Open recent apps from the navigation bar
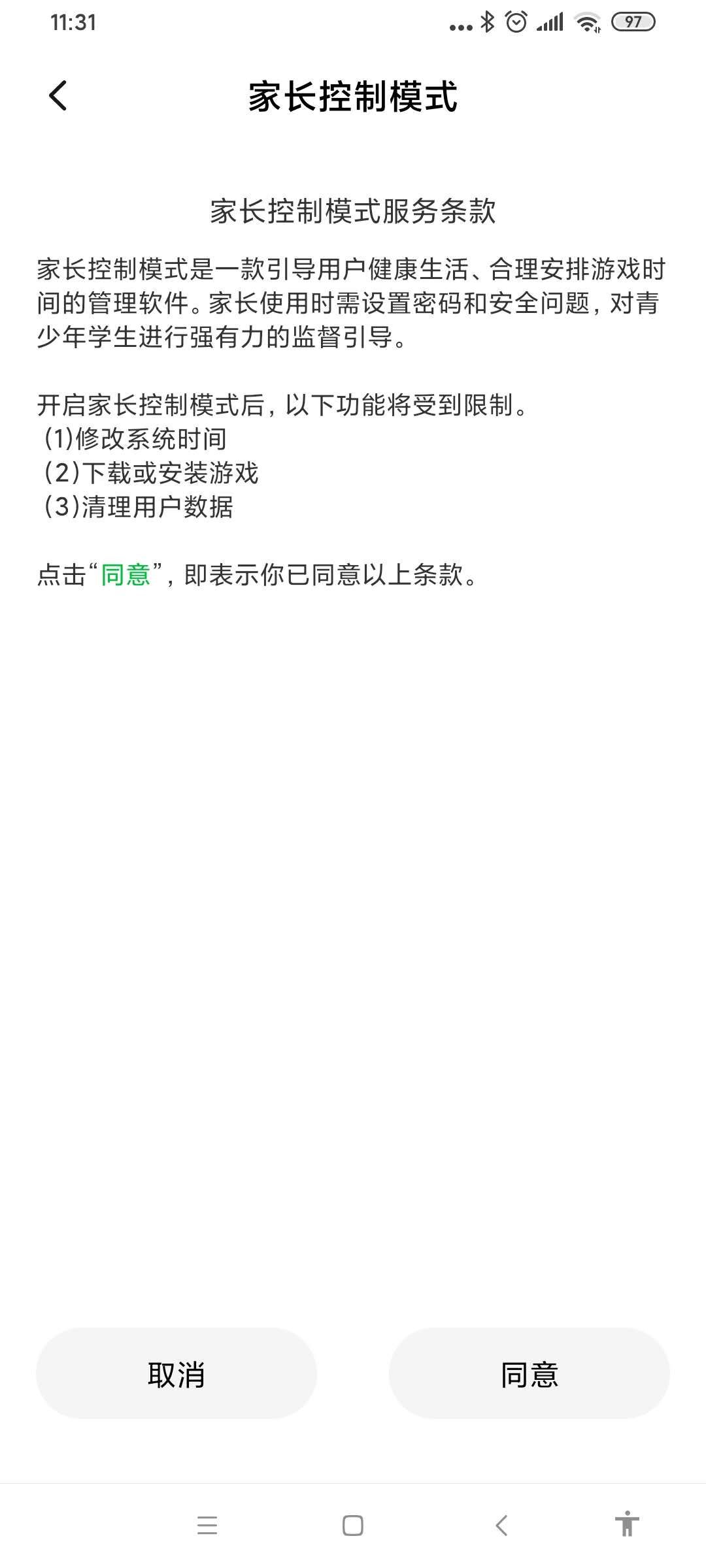Image resolution: width=706 pixels, height=1568 pixels. pos(207,1526)
